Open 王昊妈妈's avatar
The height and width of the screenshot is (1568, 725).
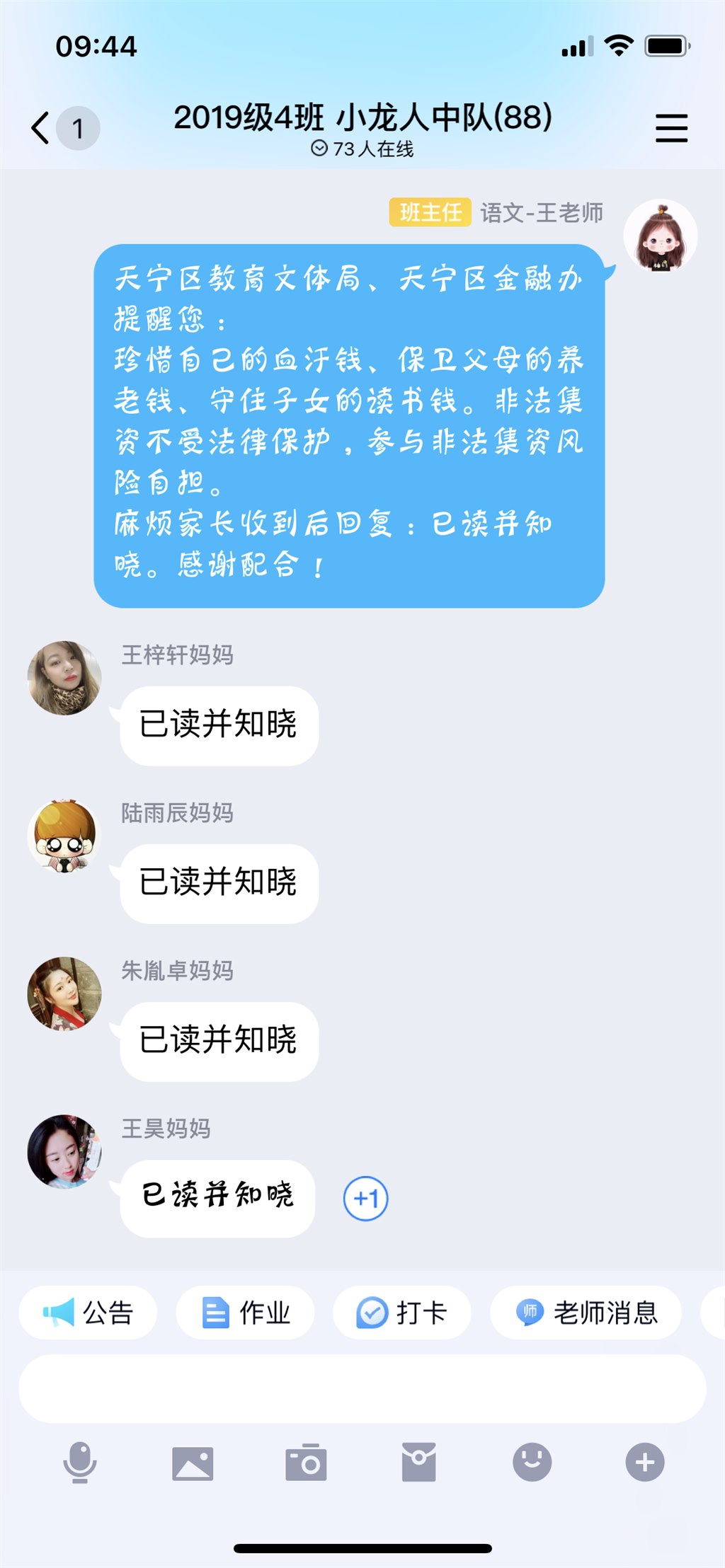pos(64,1151)
